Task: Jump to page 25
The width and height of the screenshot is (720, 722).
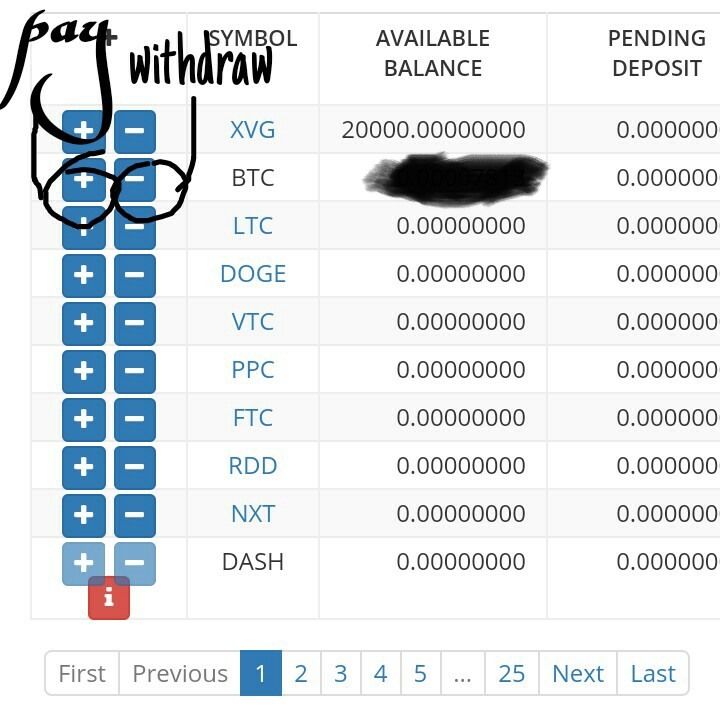Action: click(x=512, y=674)
